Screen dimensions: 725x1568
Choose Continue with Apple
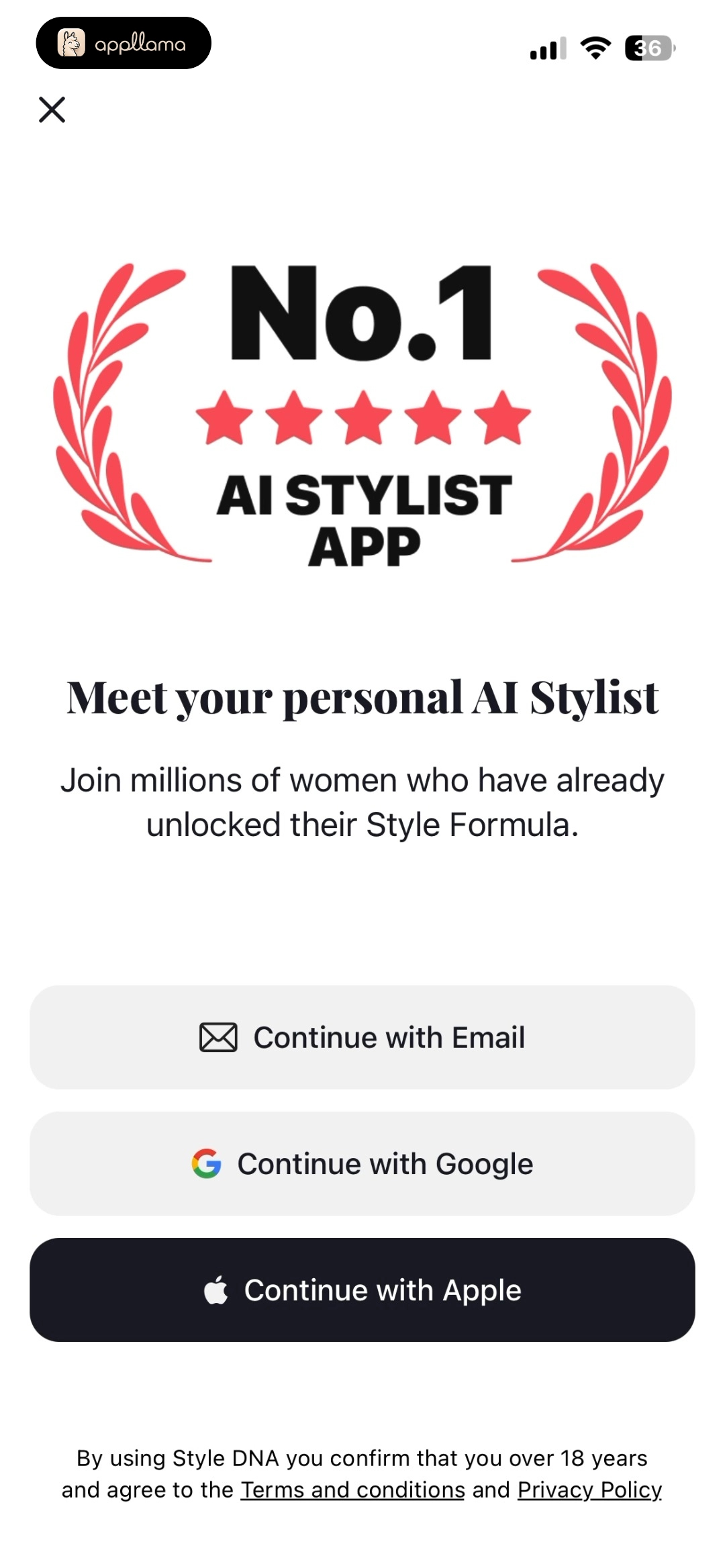coord(362,1290)
